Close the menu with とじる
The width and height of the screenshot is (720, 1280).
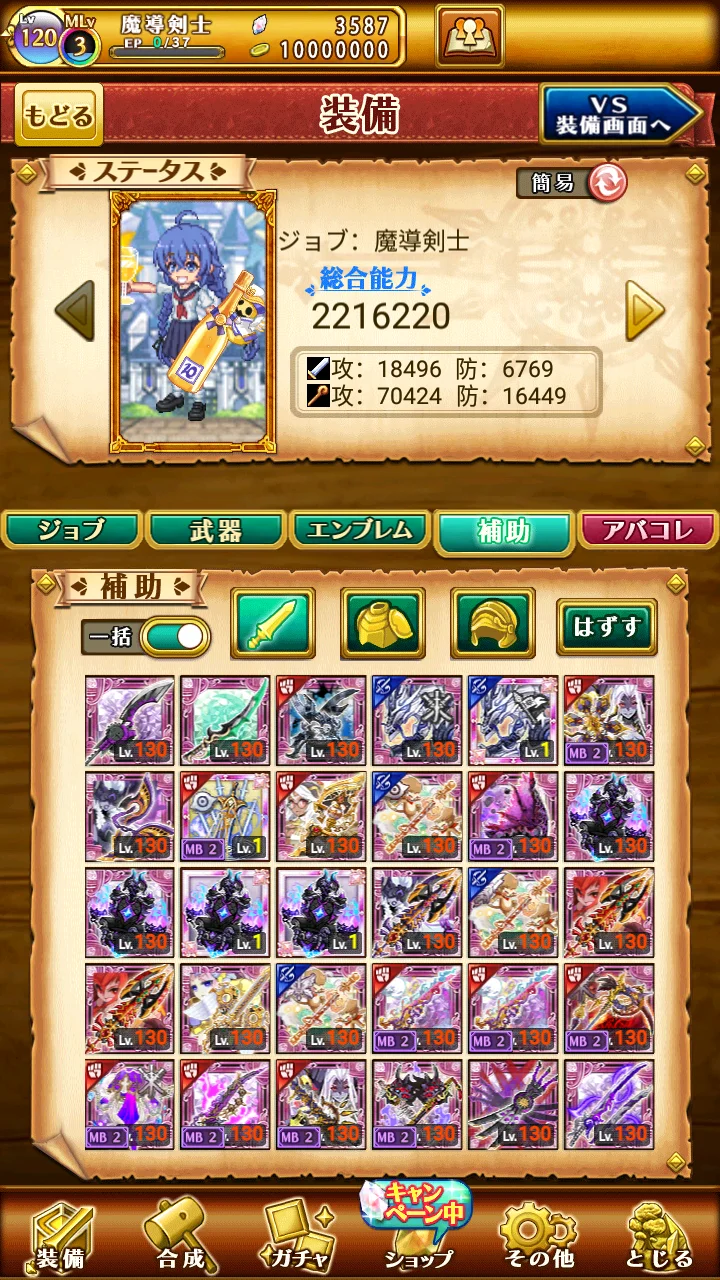[x=659, y=1235]
